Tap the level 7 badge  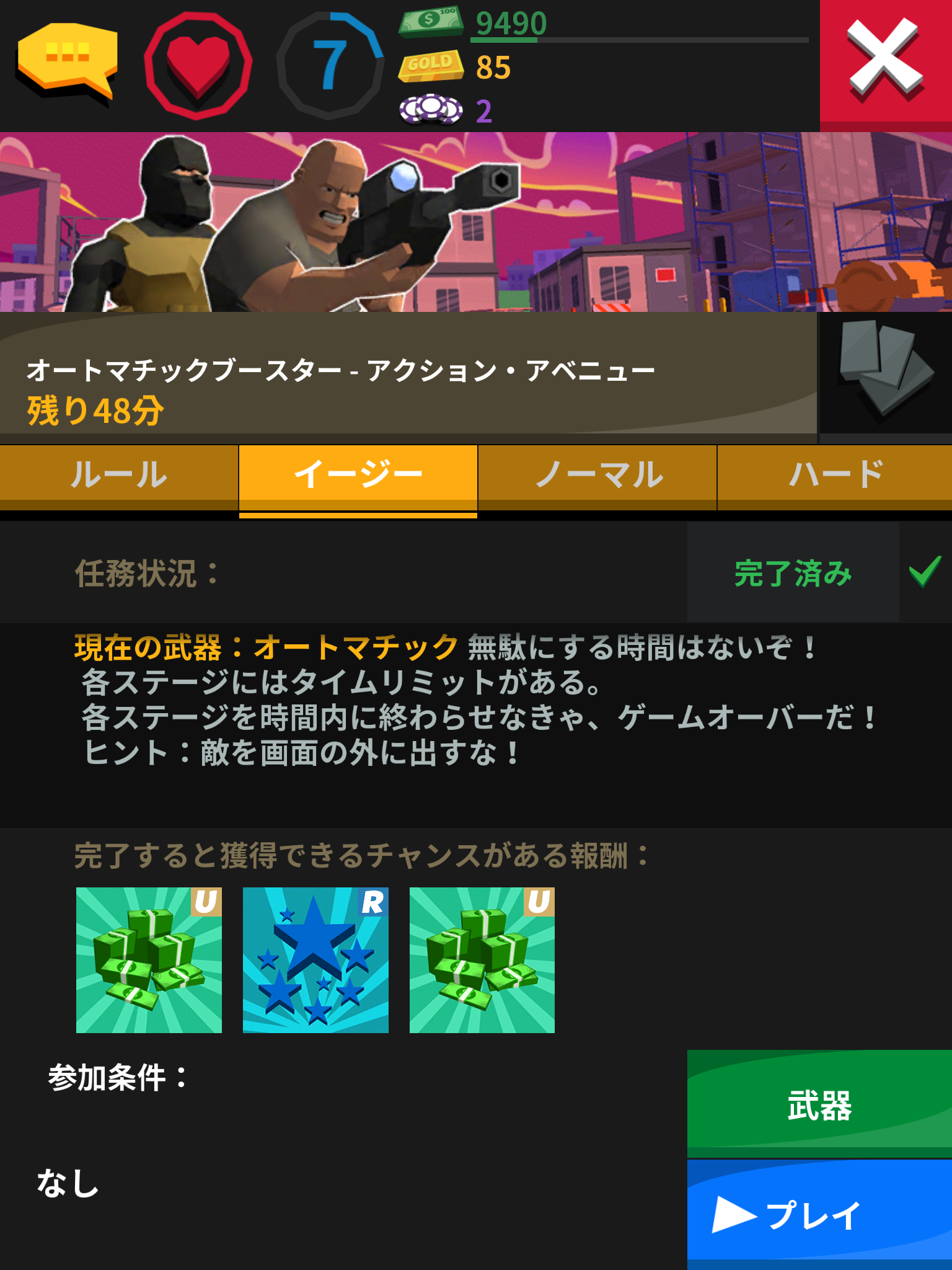pos(330,64)
